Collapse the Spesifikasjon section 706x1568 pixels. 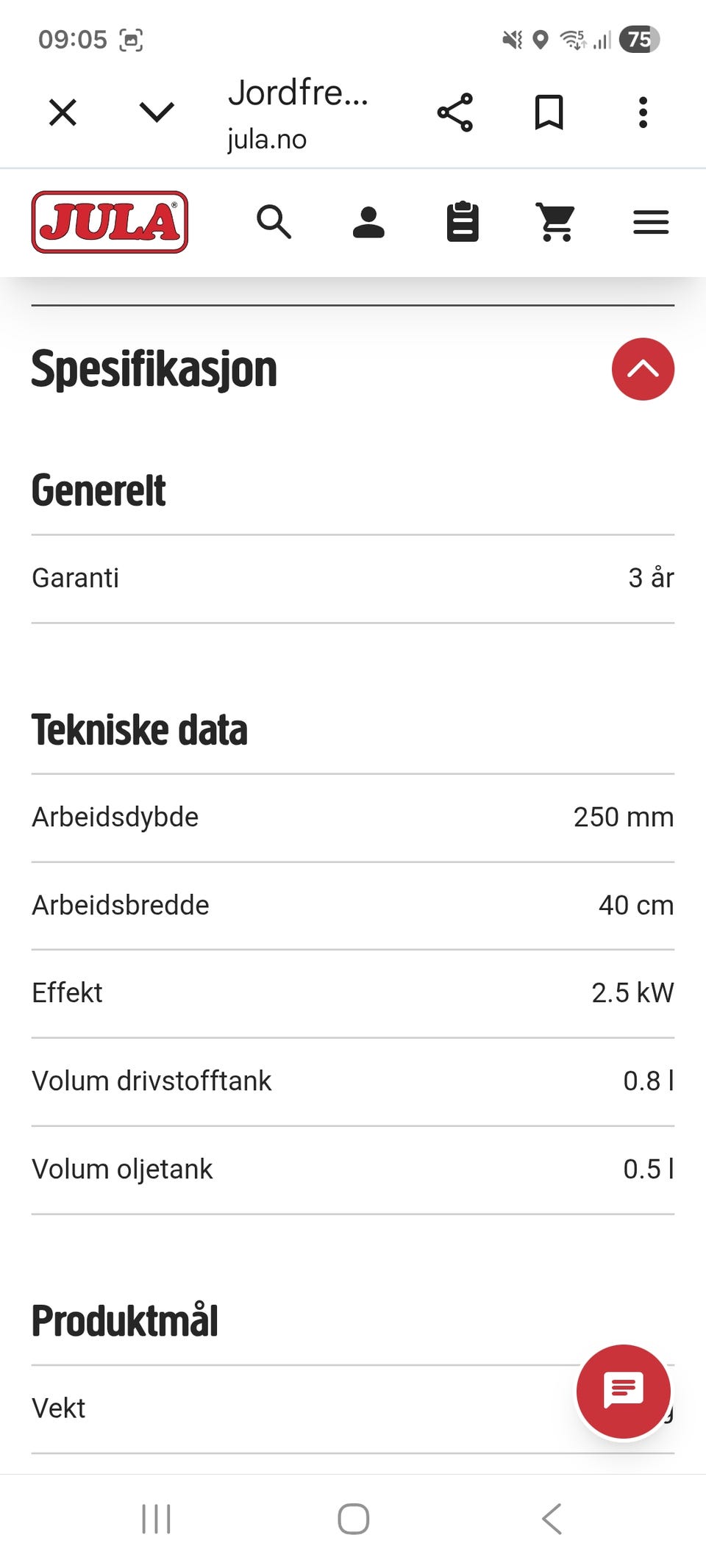pos(643,369)
